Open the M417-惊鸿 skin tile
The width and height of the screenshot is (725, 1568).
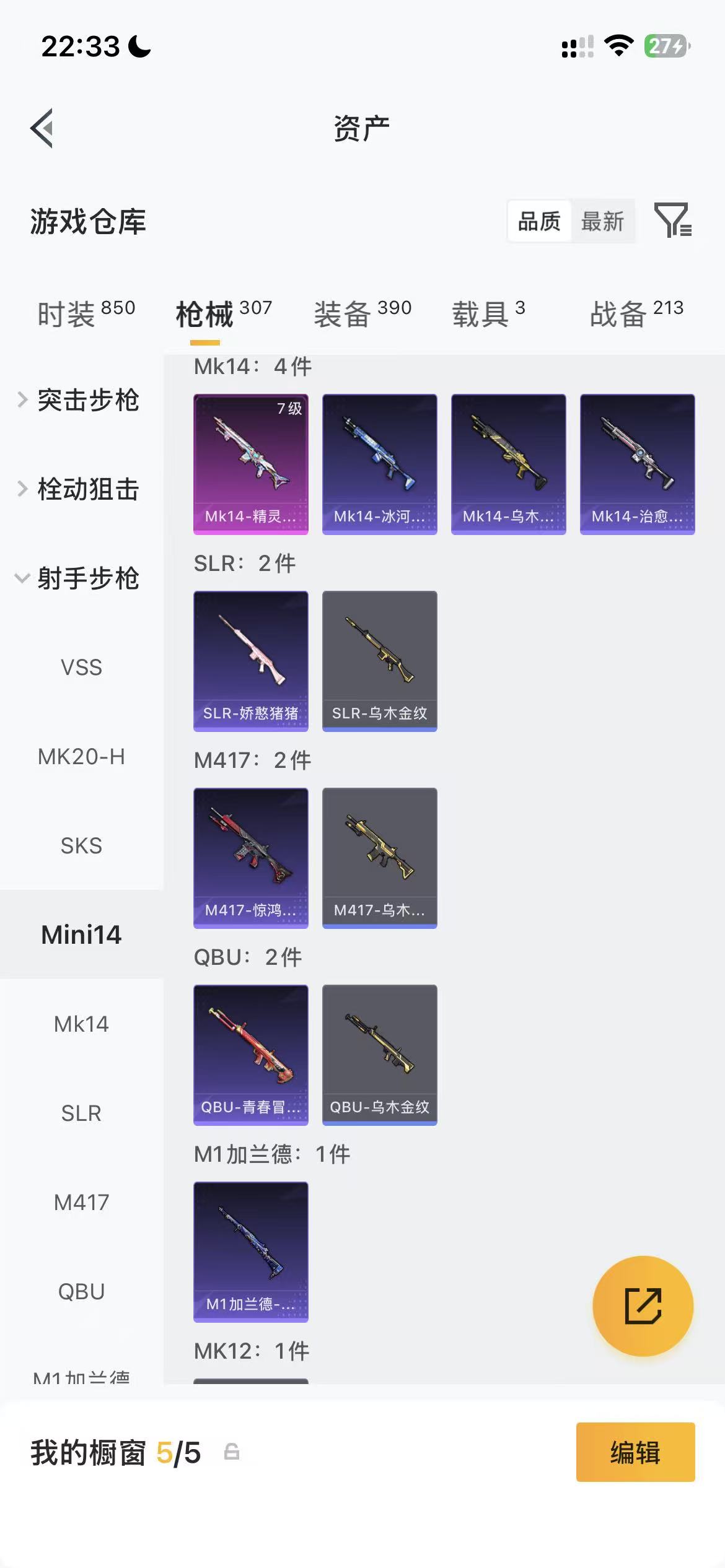(251, 858)
